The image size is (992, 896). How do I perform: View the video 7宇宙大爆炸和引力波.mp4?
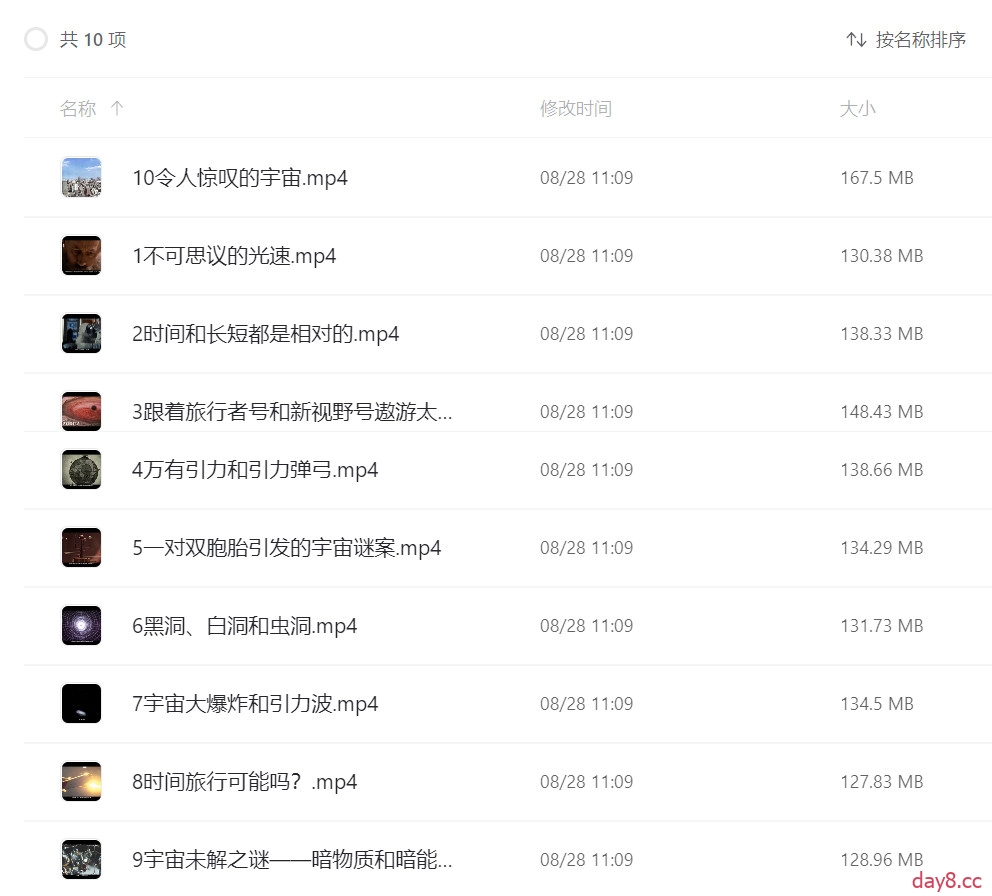tap(255, 704)
